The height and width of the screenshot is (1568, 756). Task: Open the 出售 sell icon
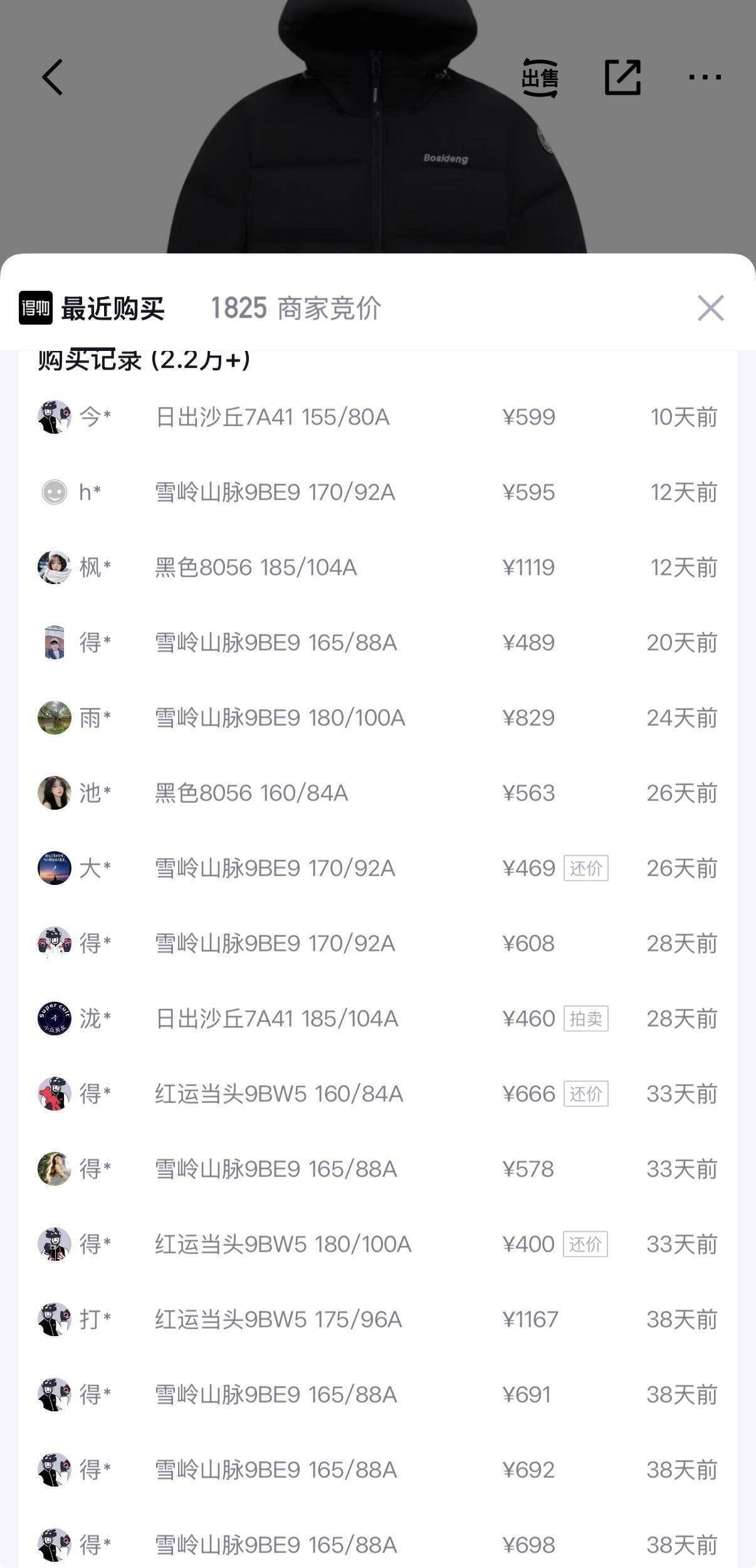click(x=540, y=78)
